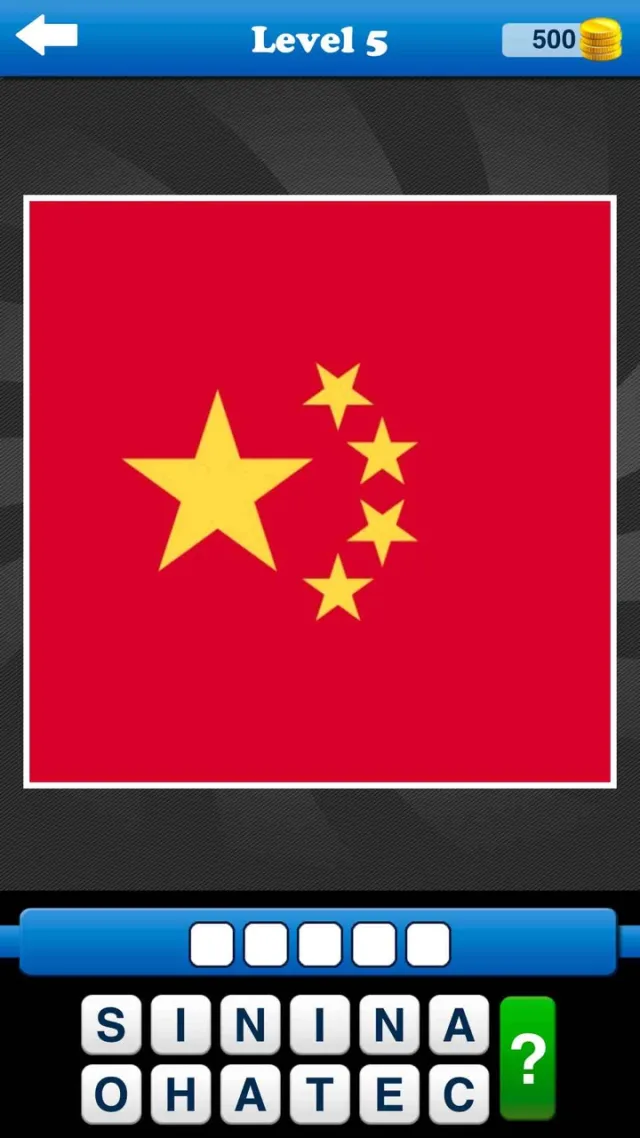Select the letter S tile

[110, 1025]
